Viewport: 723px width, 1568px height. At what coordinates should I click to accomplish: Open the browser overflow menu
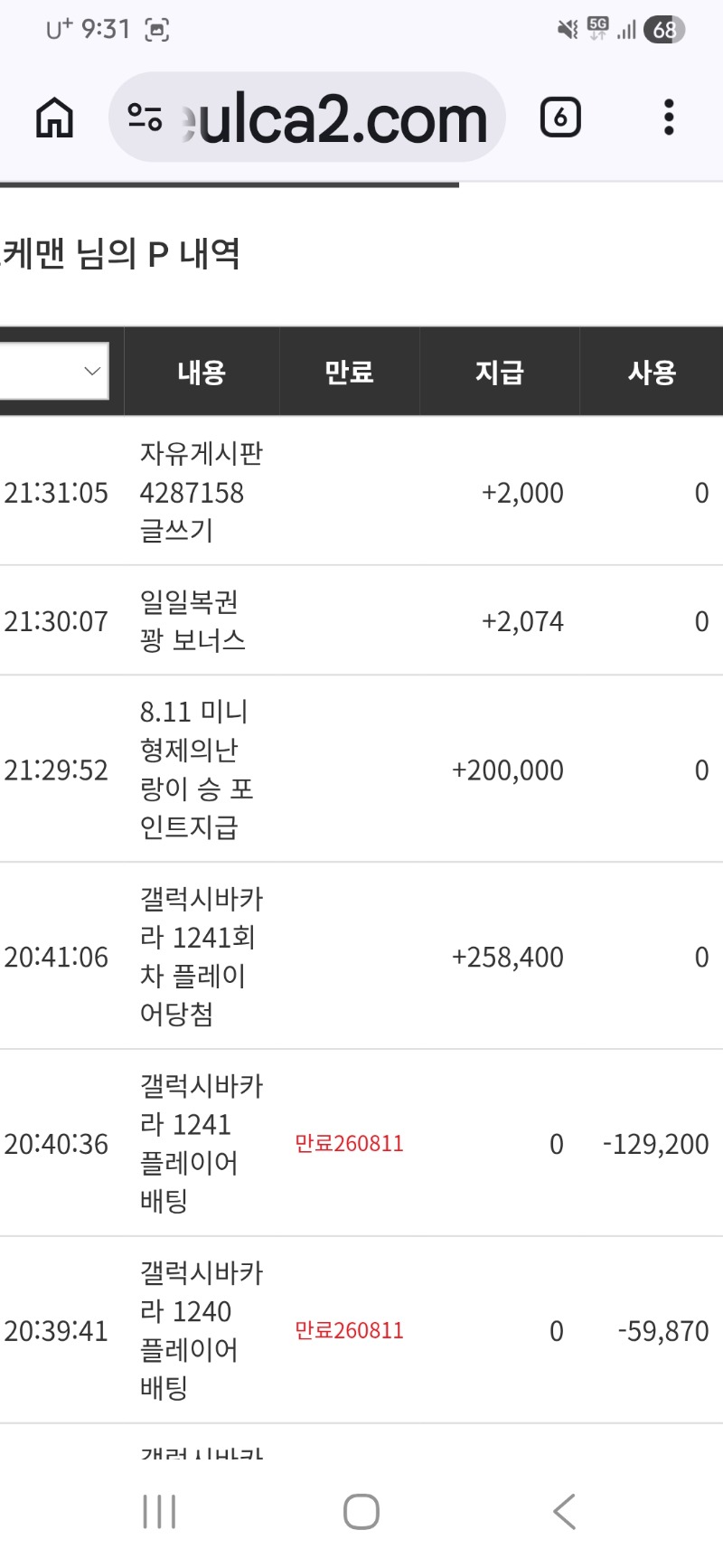pos(669,118)
